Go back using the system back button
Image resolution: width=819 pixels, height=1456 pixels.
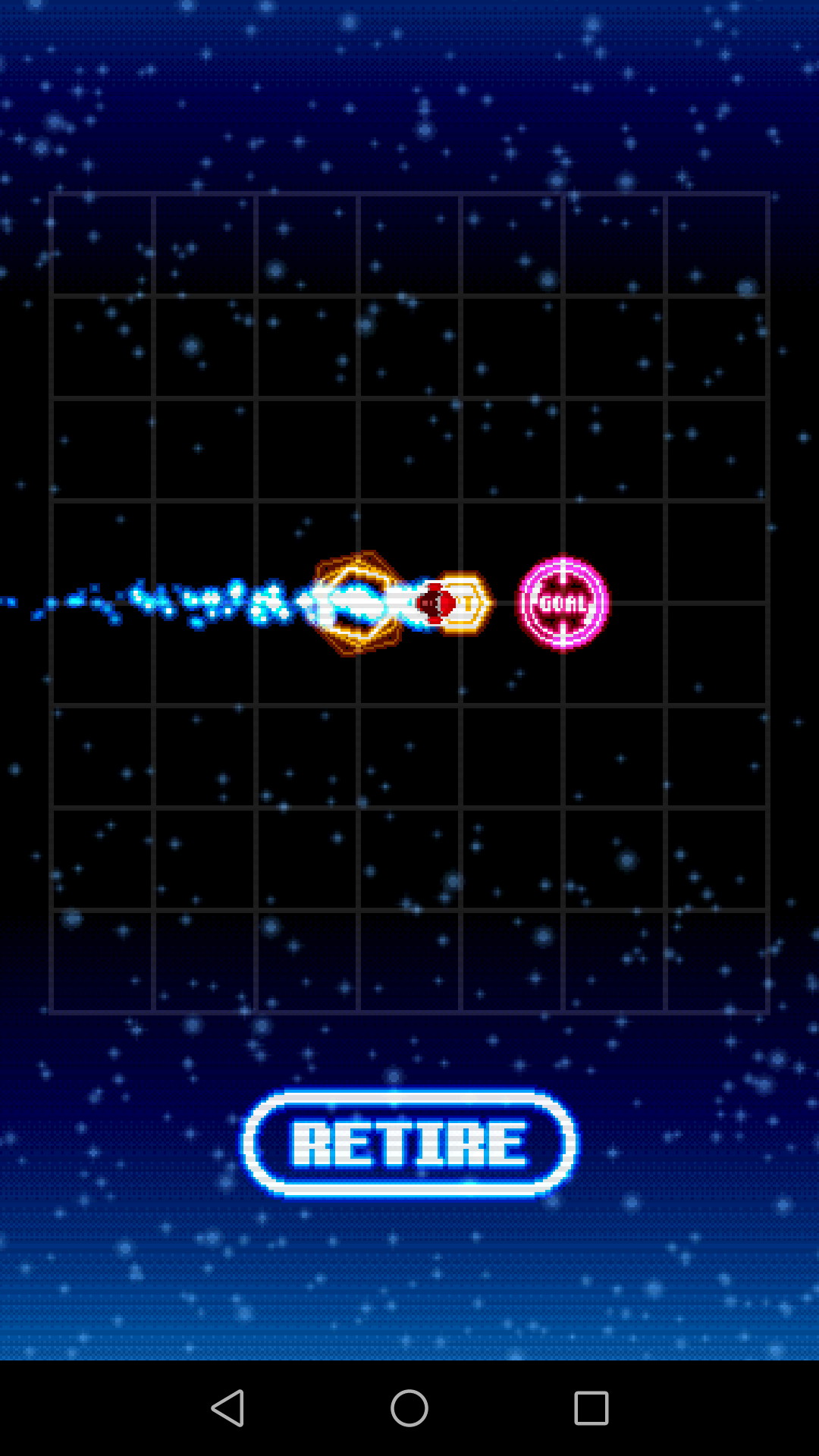227,1408
